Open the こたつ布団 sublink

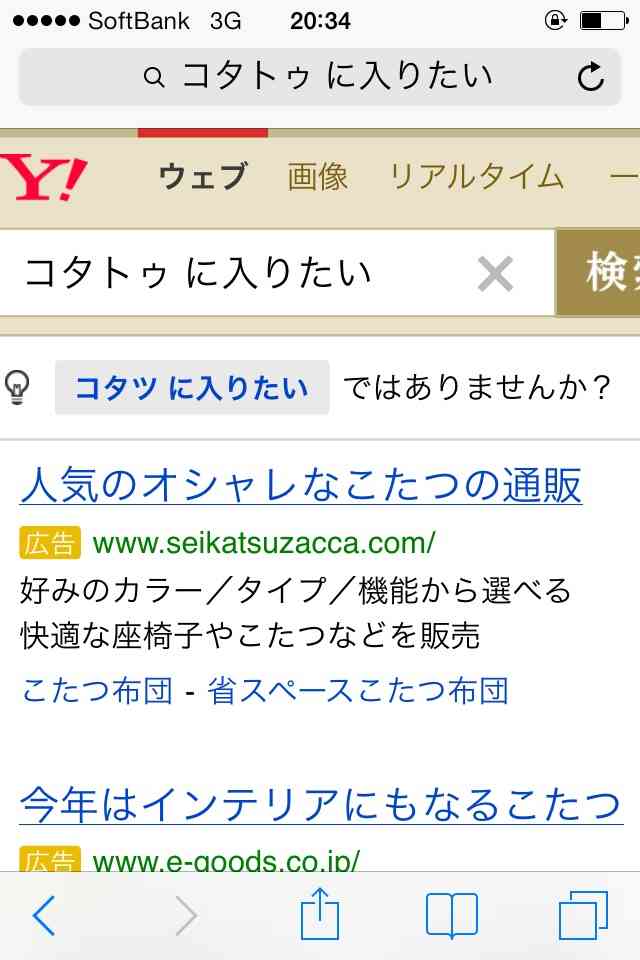tap(97, 690)
